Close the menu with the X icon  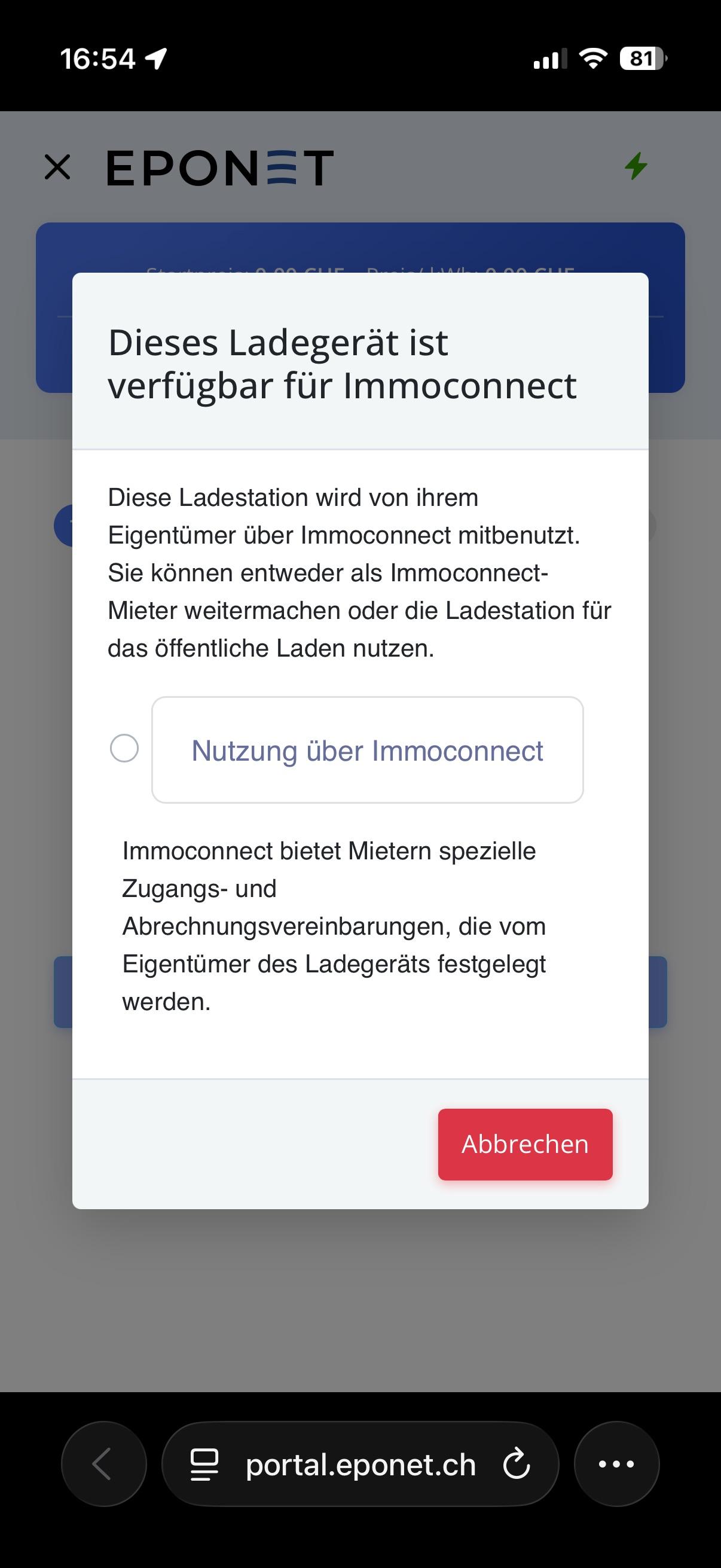coord(58,167)
